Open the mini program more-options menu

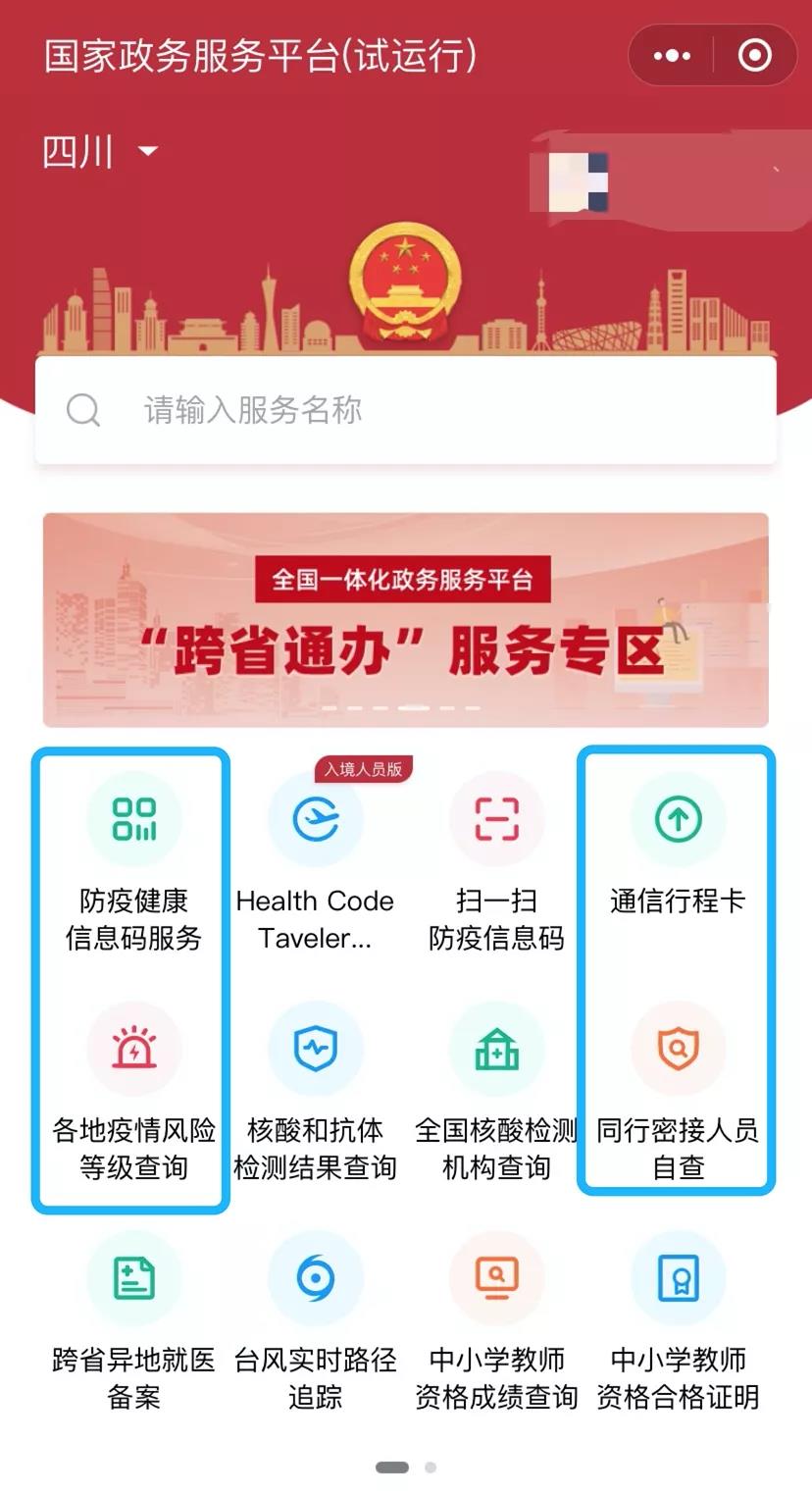(672, 56)
